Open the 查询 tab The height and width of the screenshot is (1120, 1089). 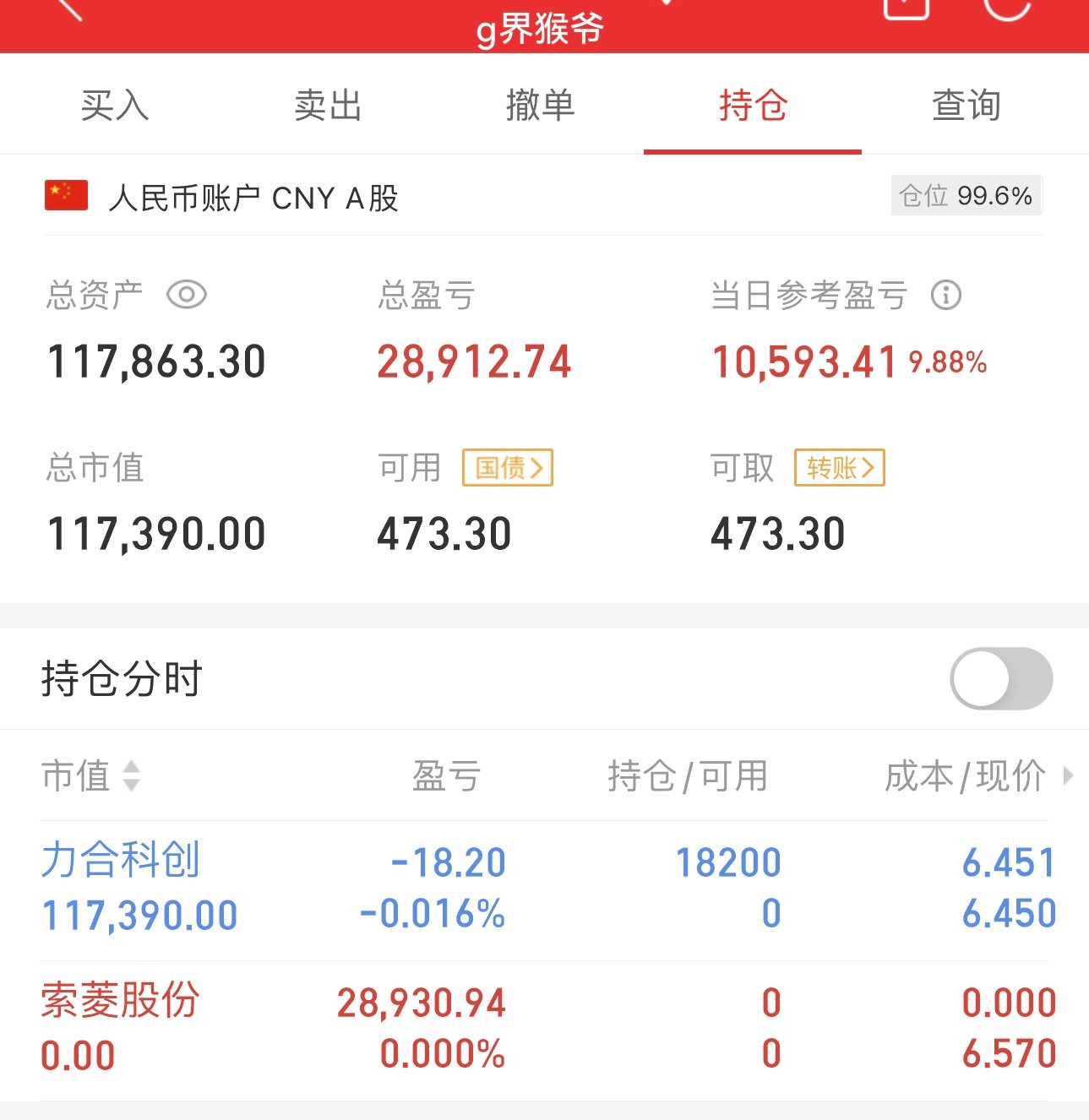coord(966,106)
